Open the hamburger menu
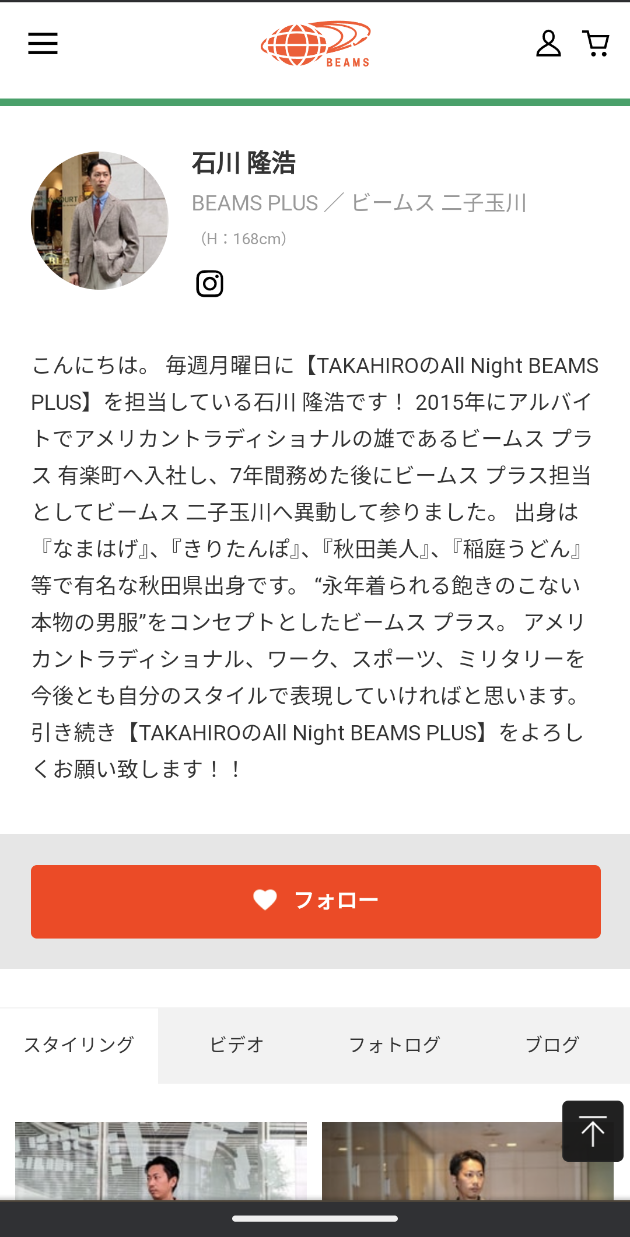The width and height of the screenshot is (630, 1237). [x=43, y=43]
